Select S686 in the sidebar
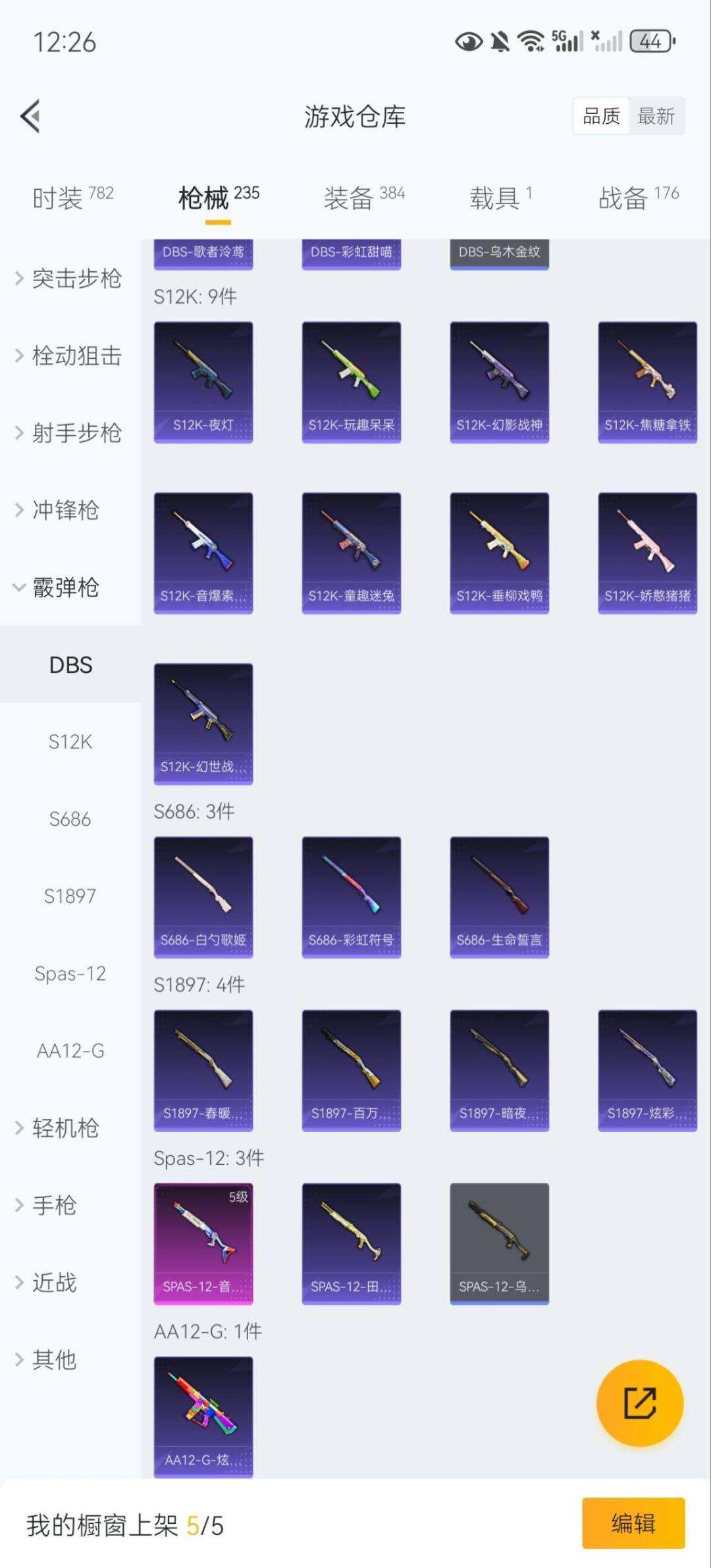This screenshot has height=1568, width=711. point(70,819)
